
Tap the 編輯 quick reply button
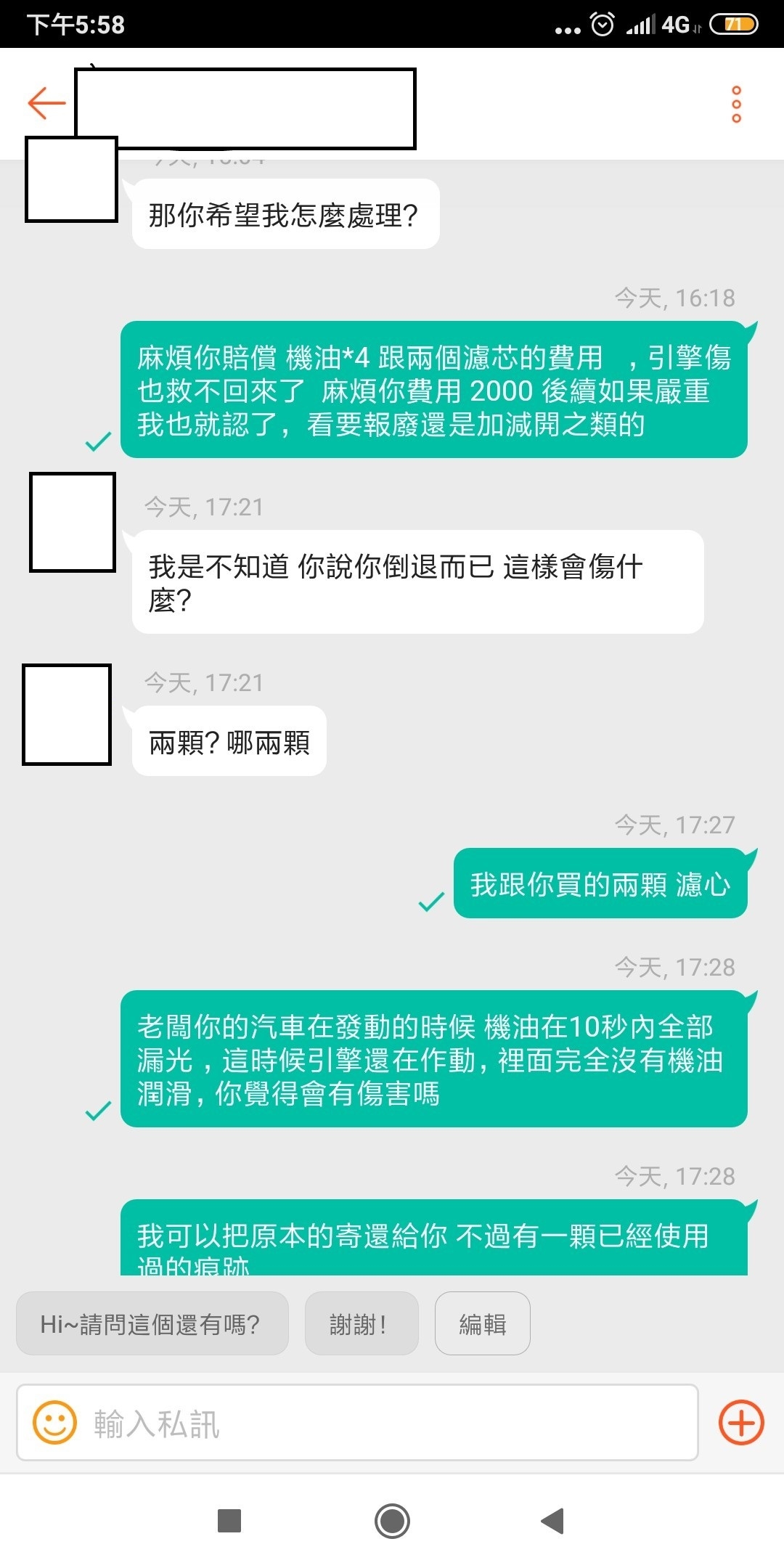click(482, 1324)
